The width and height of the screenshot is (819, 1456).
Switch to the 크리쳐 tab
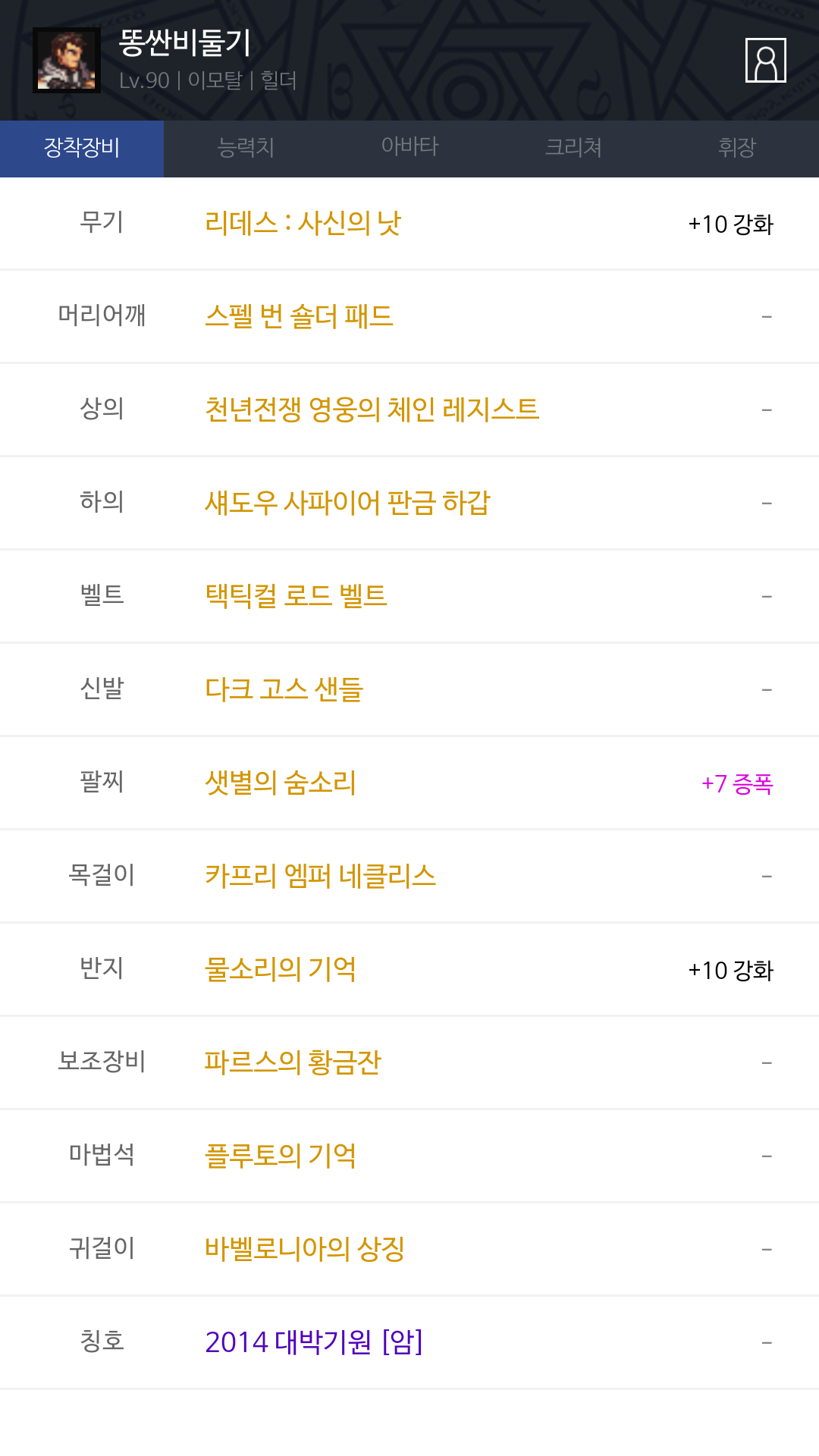(x=573, y=148)
